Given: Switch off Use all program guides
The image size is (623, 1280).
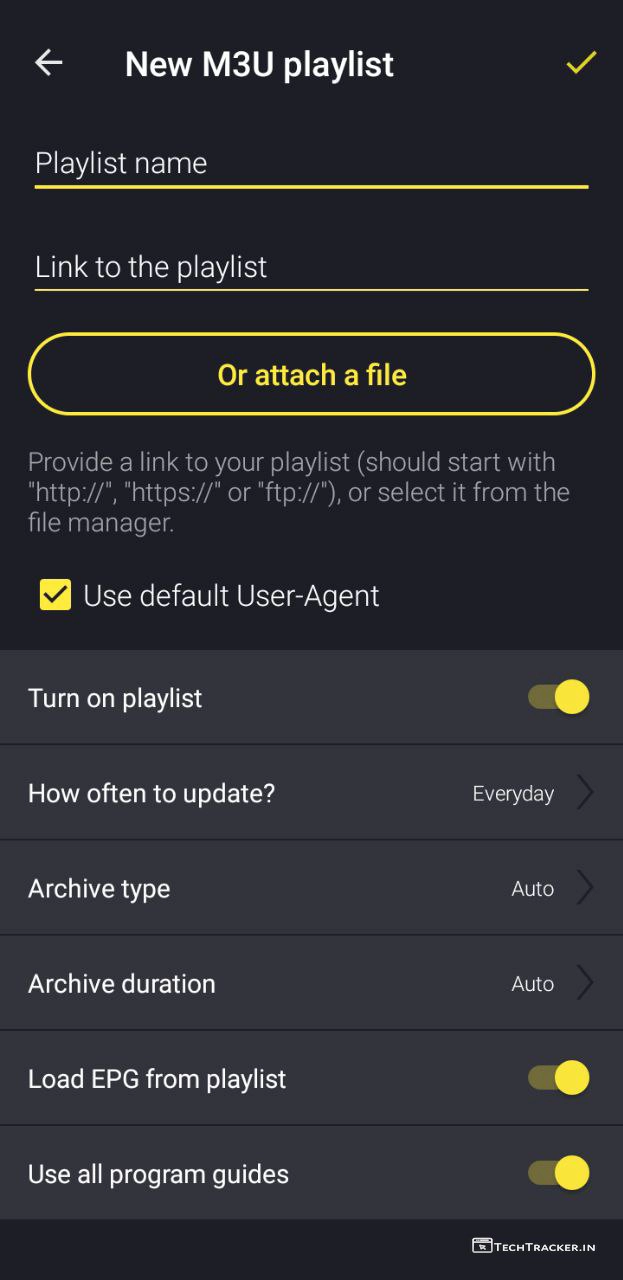Looking at the screenshot, I should pos(559,1173).
